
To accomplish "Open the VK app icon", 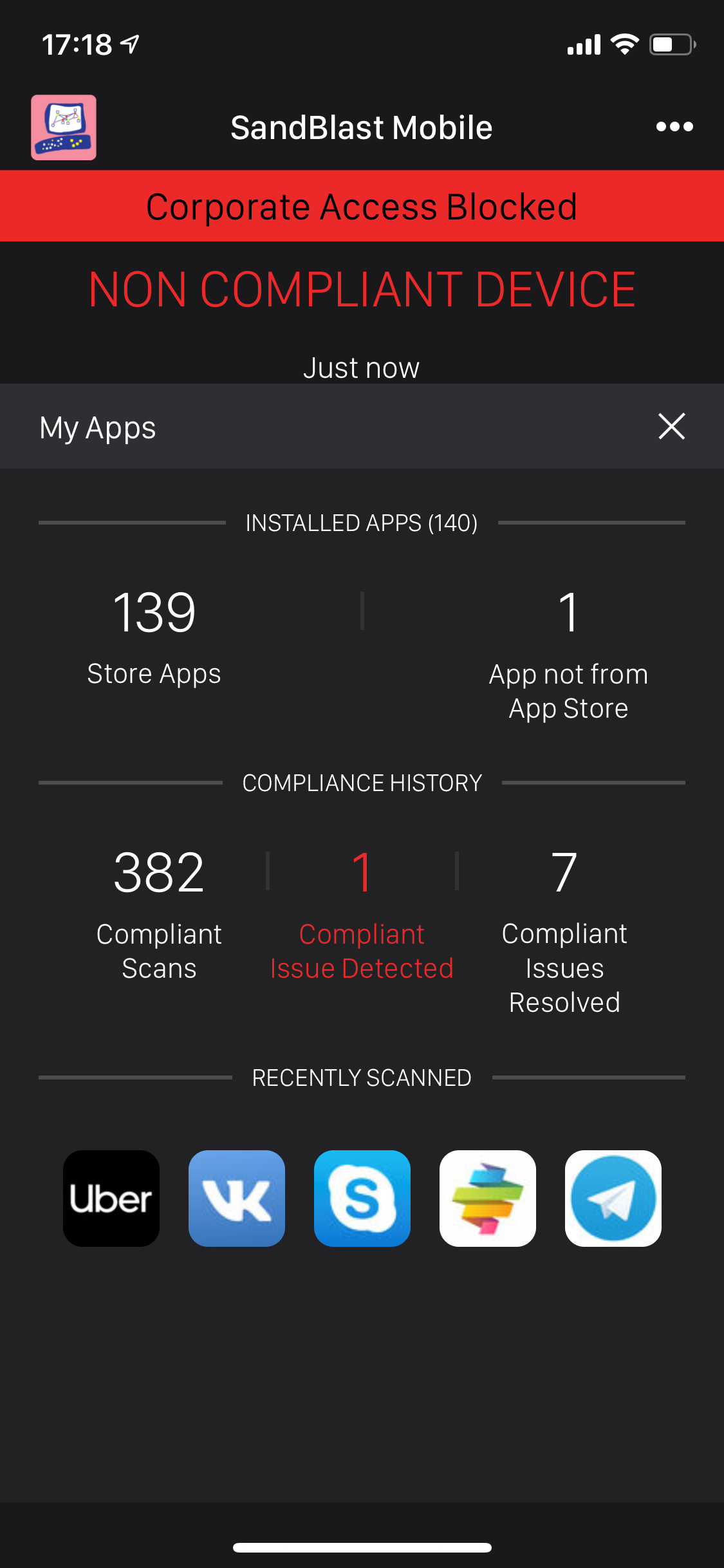I will 237,1198.
